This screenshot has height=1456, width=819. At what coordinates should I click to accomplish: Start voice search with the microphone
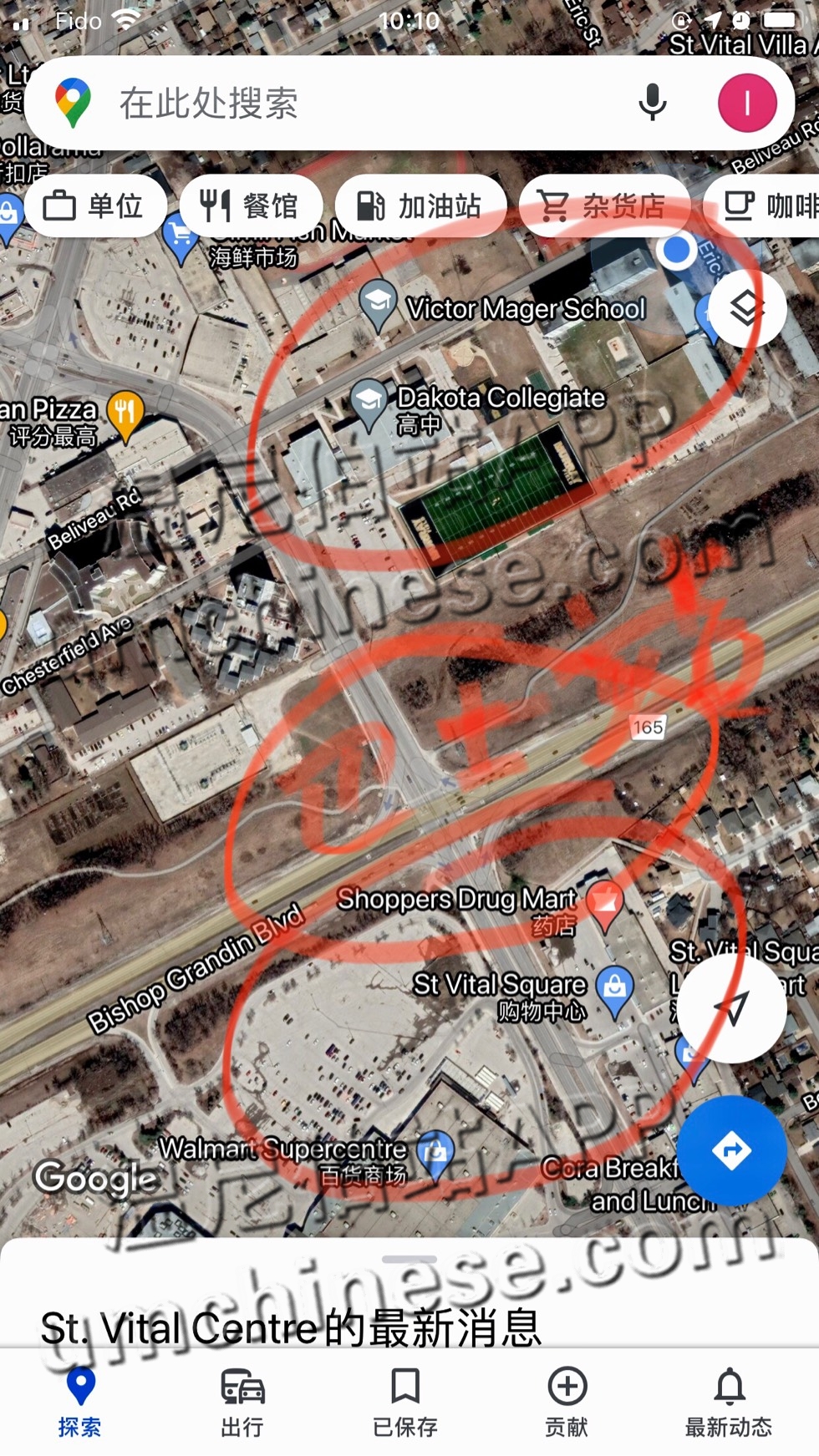point(653,104)
